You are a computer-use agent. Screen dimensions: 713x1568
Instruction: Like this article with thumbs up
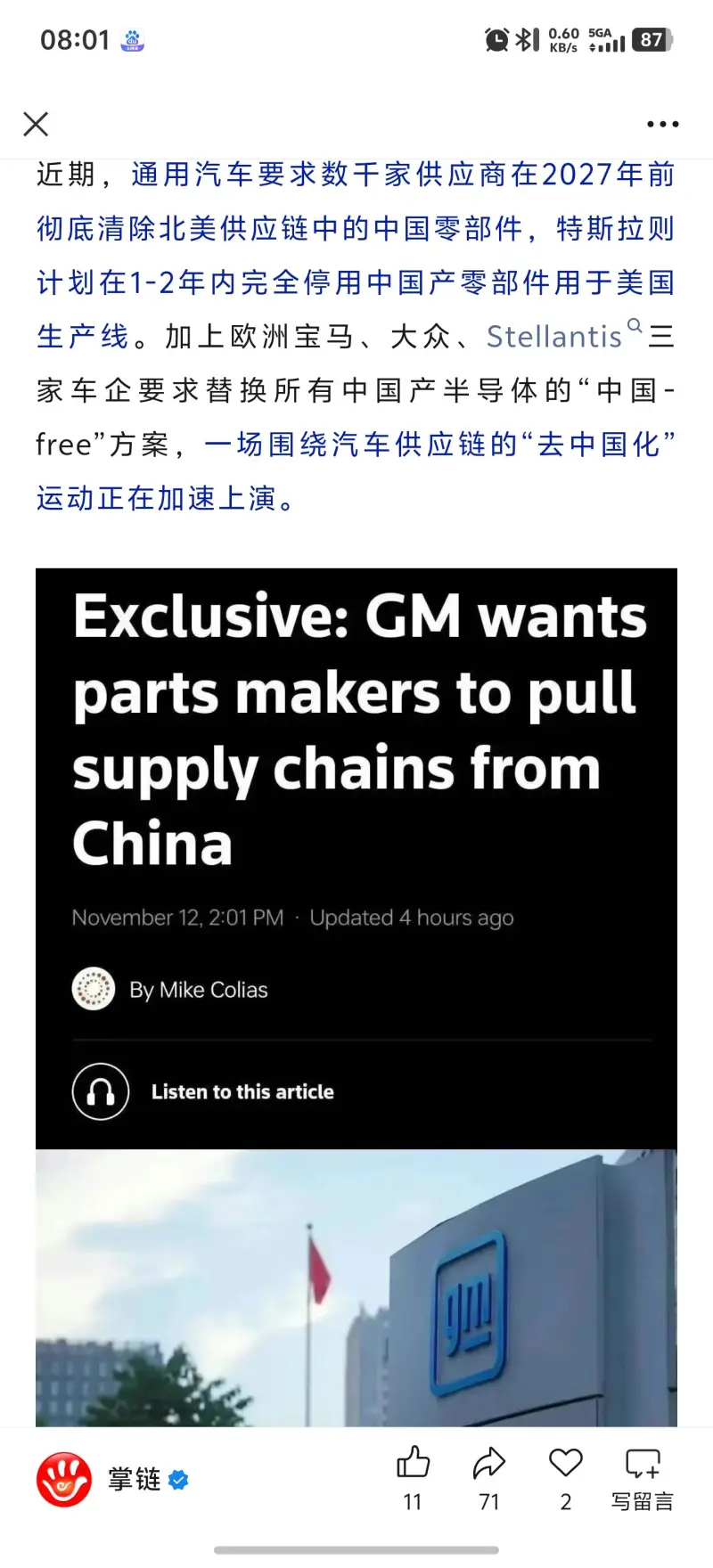click(413, 1480)
